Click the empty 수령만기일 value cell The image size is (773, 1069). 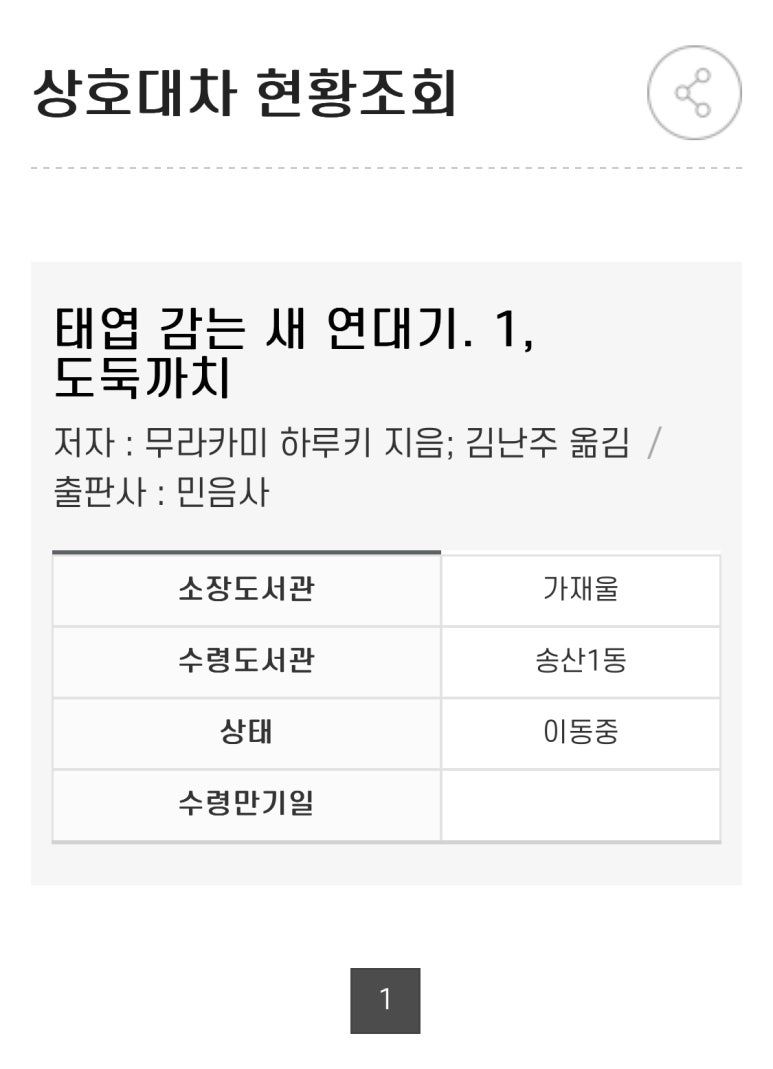click(x=580, y=804)
